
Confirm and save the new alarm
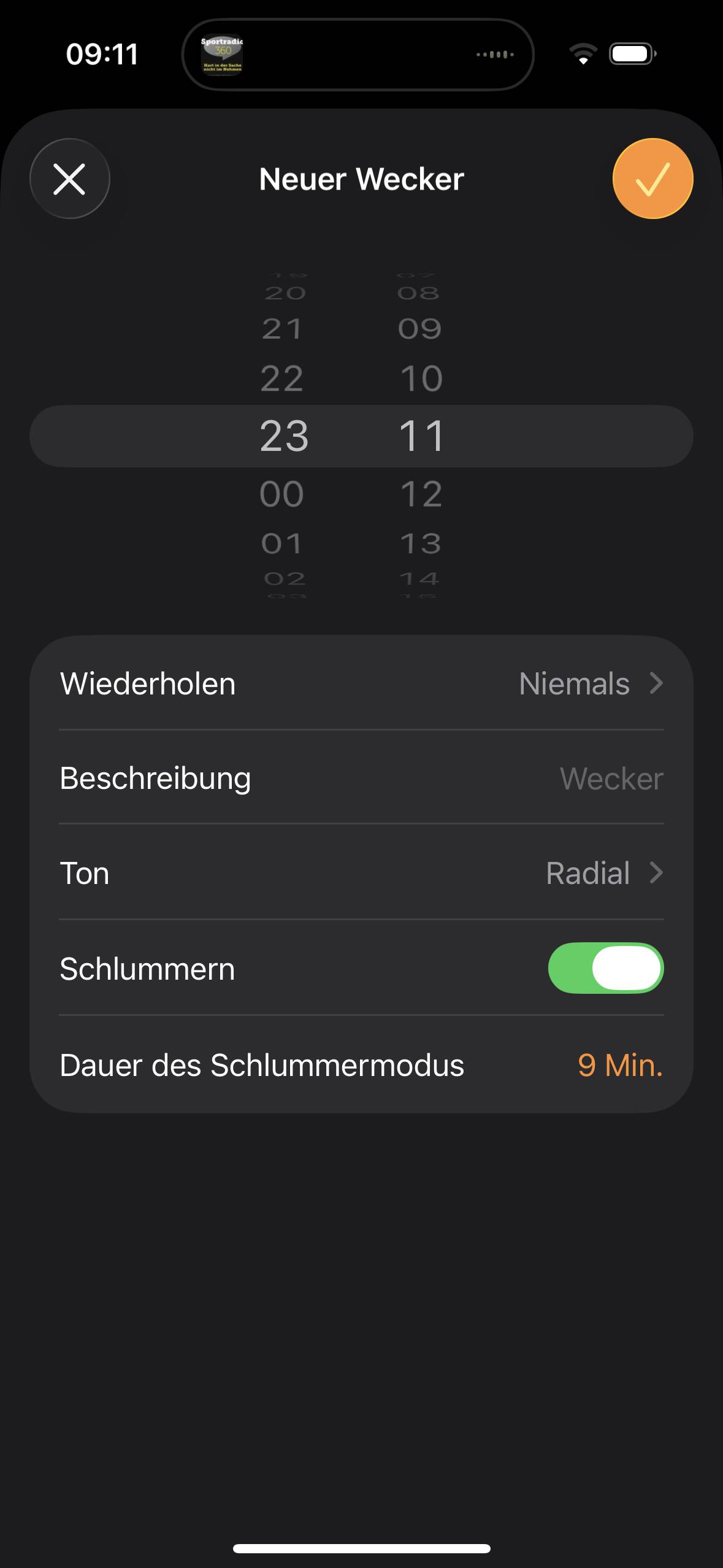(x=652, y=179)
